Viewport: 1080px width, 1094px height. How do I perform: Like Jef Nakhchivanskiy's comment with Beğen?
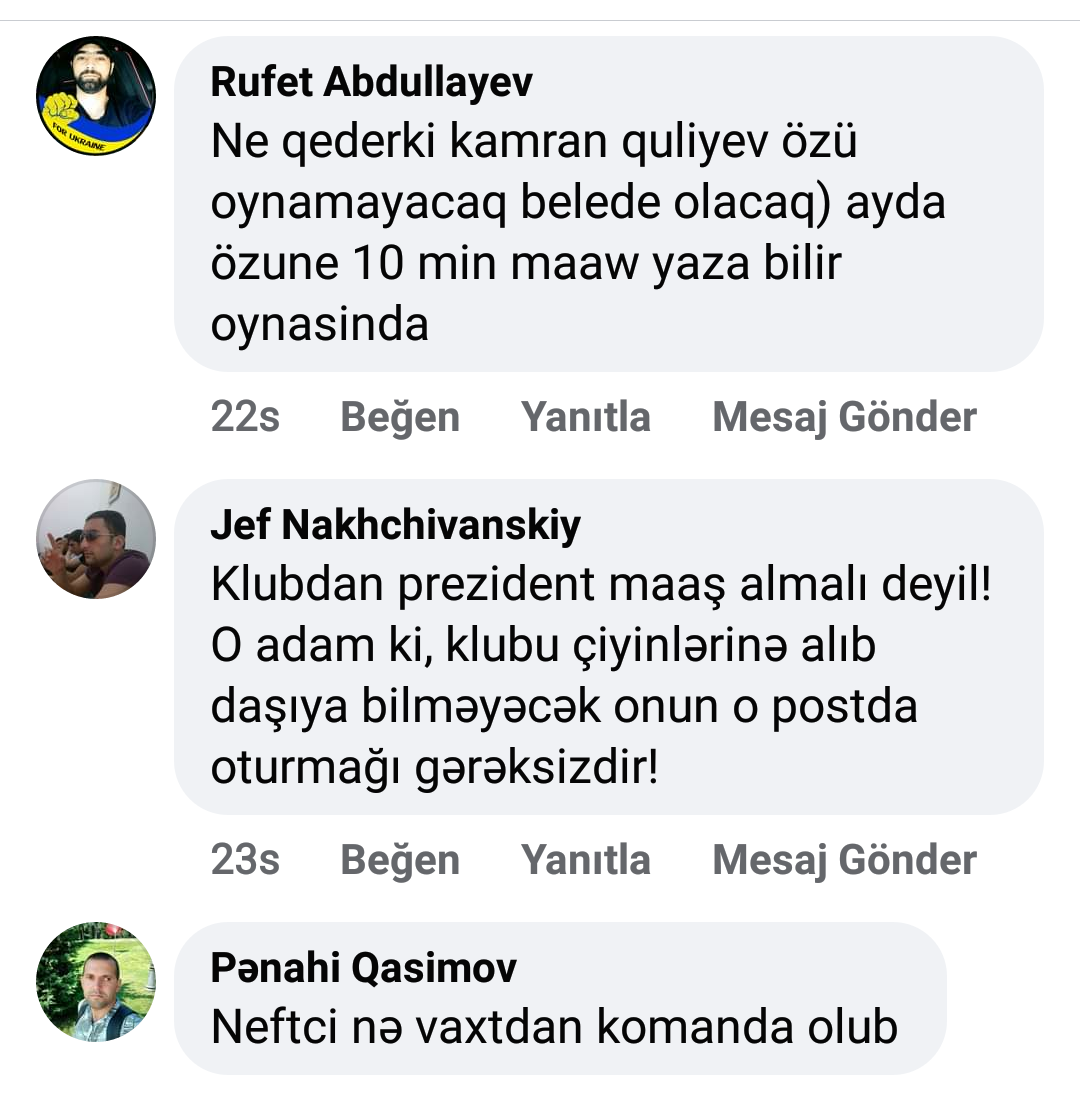pos(400,860)
